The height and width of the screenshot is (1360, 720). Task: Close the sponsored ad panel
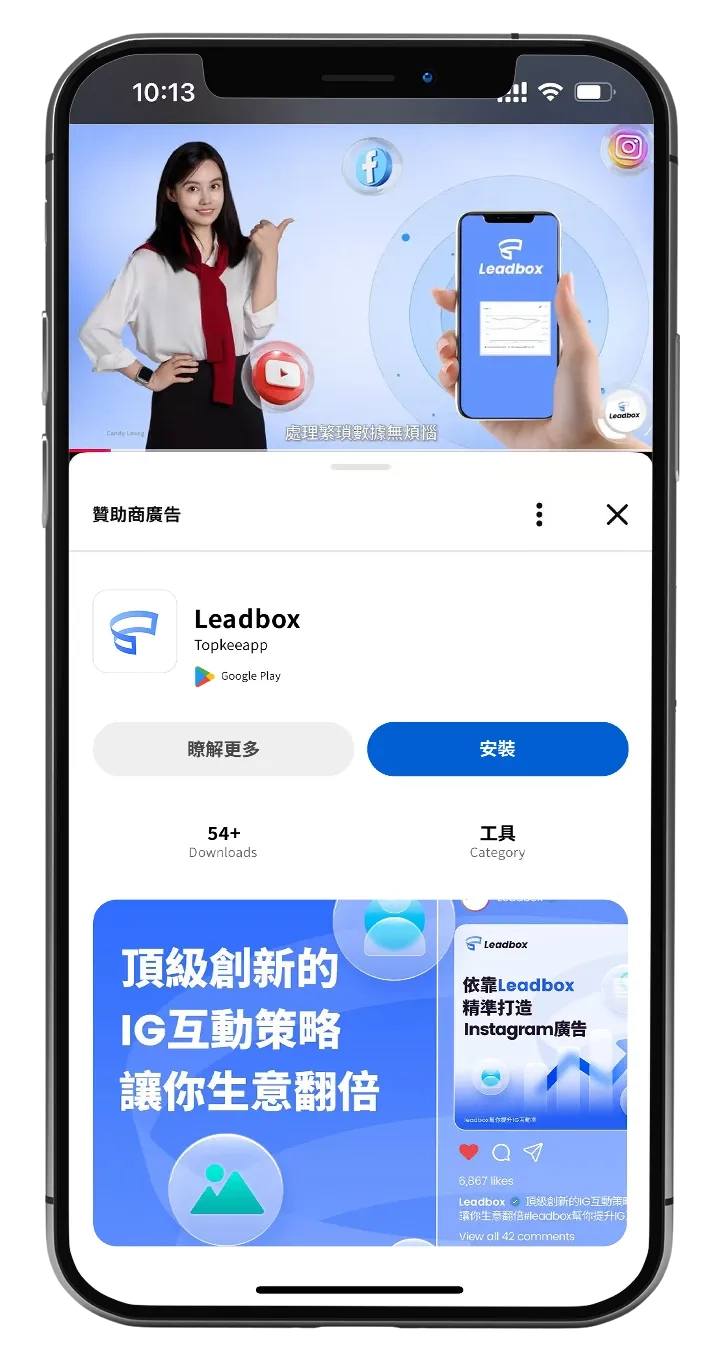[617, 515]
